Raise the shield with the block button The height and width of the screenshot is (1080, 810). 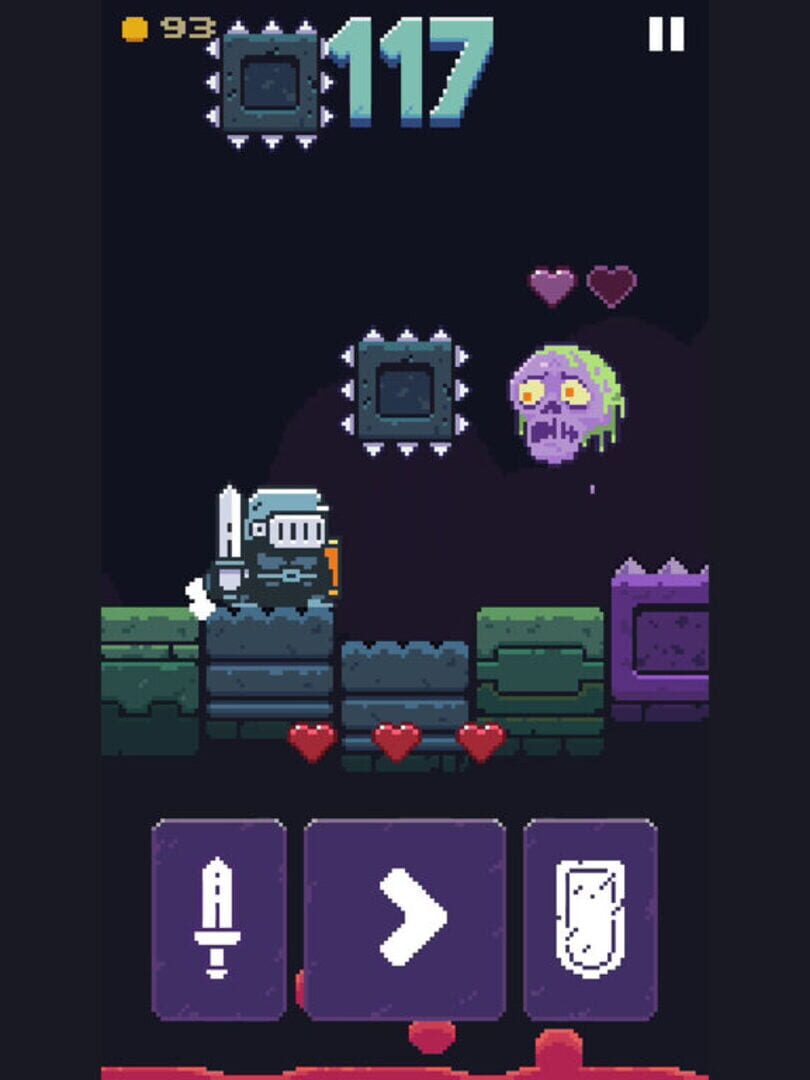[590, 918]
